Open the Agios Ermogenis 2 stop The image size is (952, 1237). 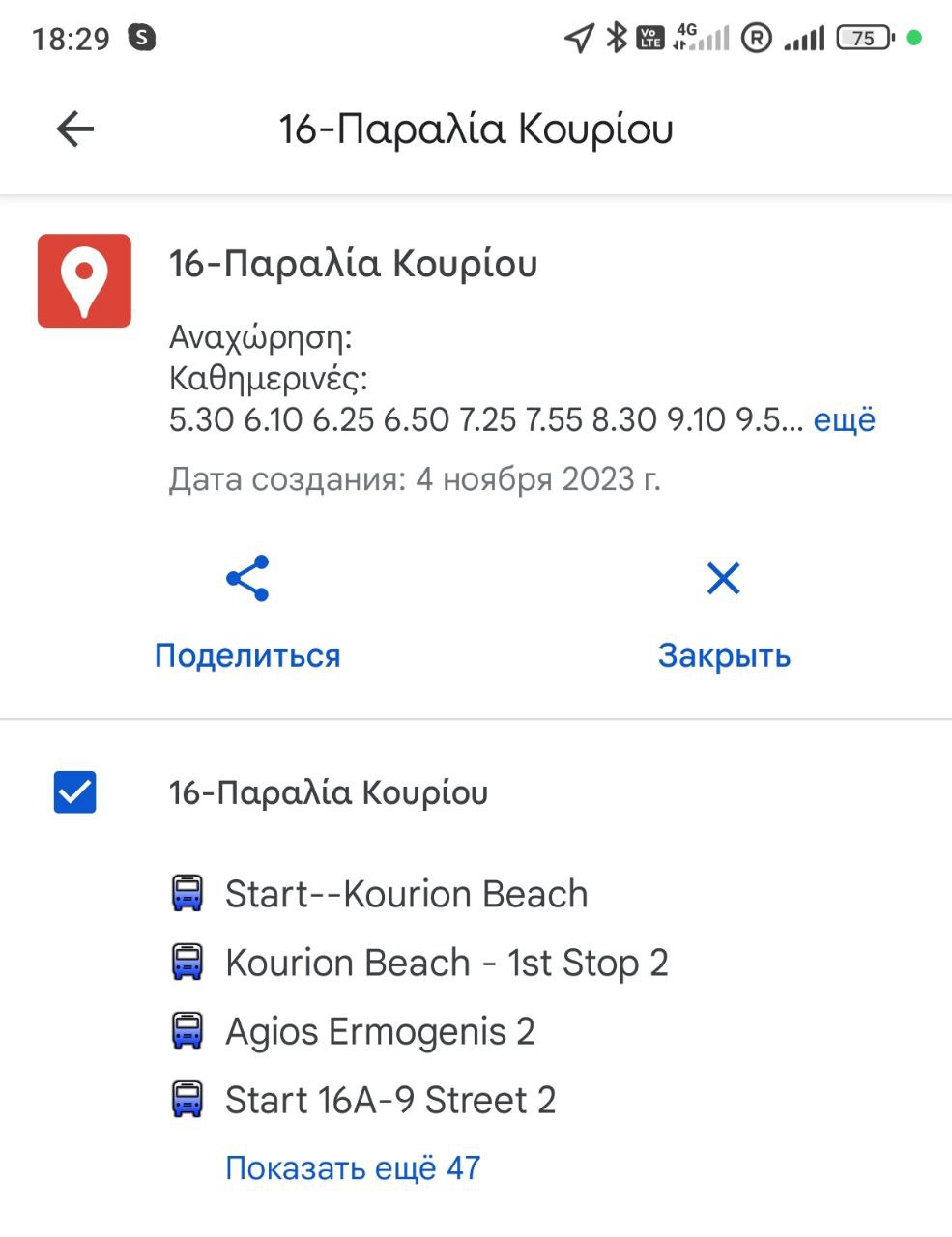click(x=379, y=1031)
